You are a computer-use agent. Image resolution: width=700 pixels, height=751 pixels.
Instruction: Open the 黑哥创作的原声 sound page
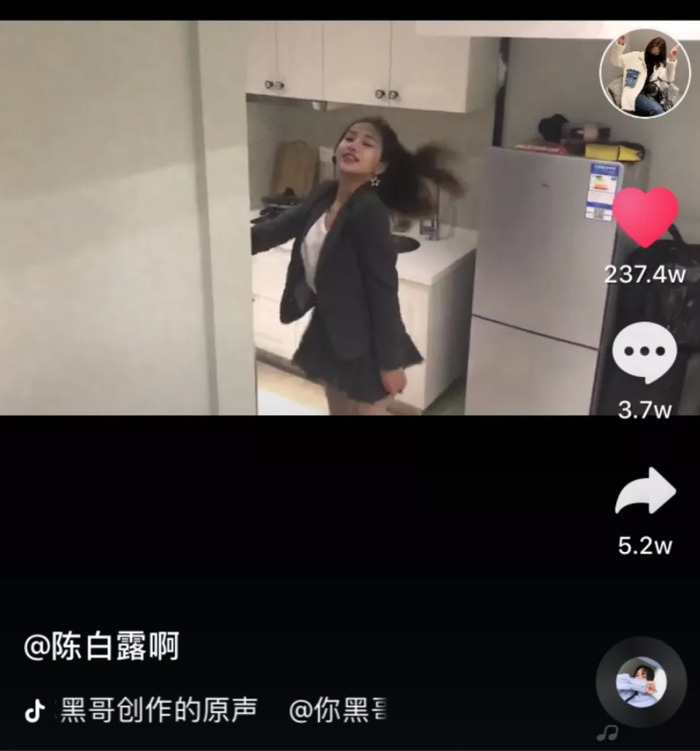[x=158, y=710]
